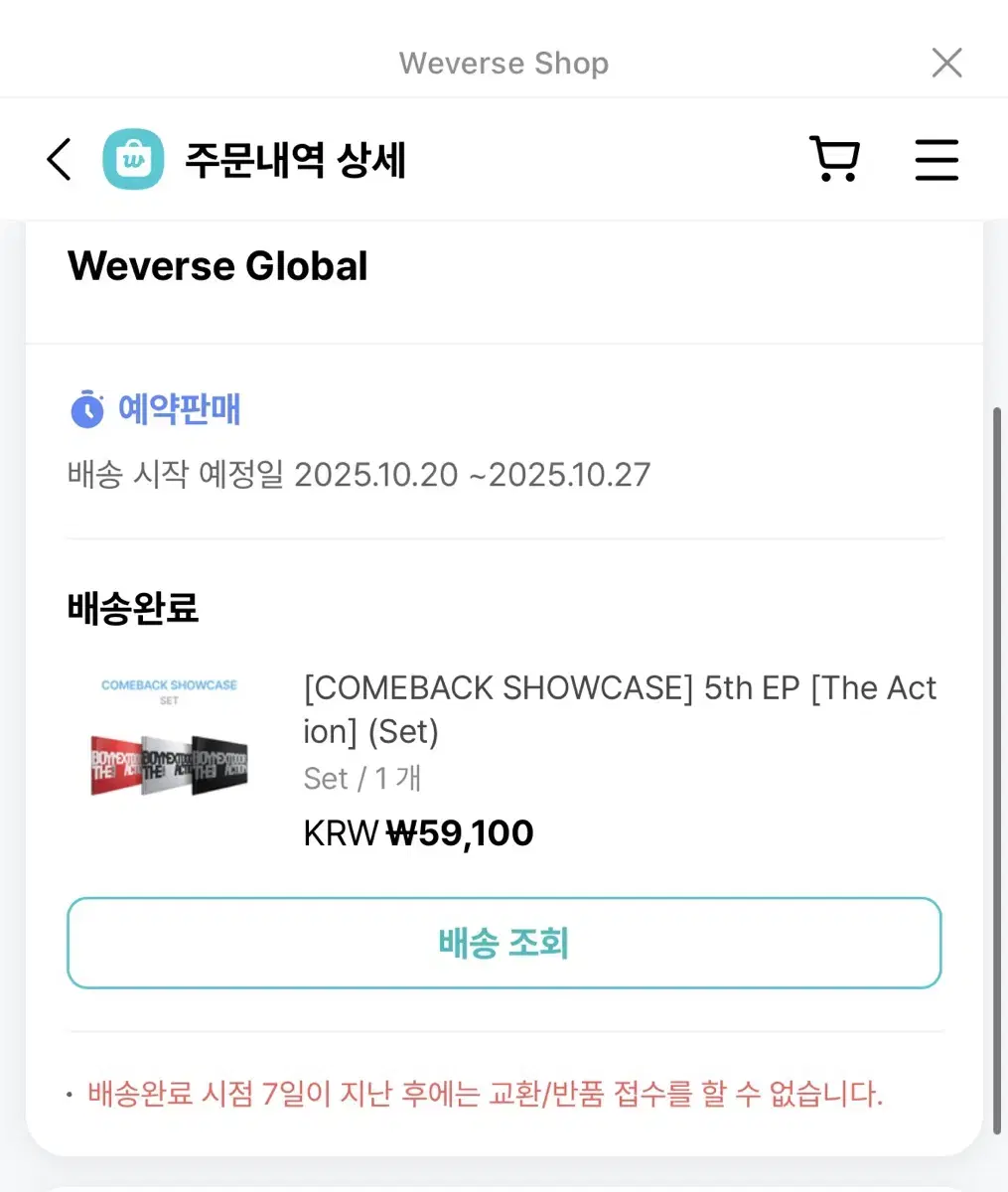1008x1192 pixels.
Task: Tap the 배송완료 delivery status heading
Action: [x=132, y=610]
